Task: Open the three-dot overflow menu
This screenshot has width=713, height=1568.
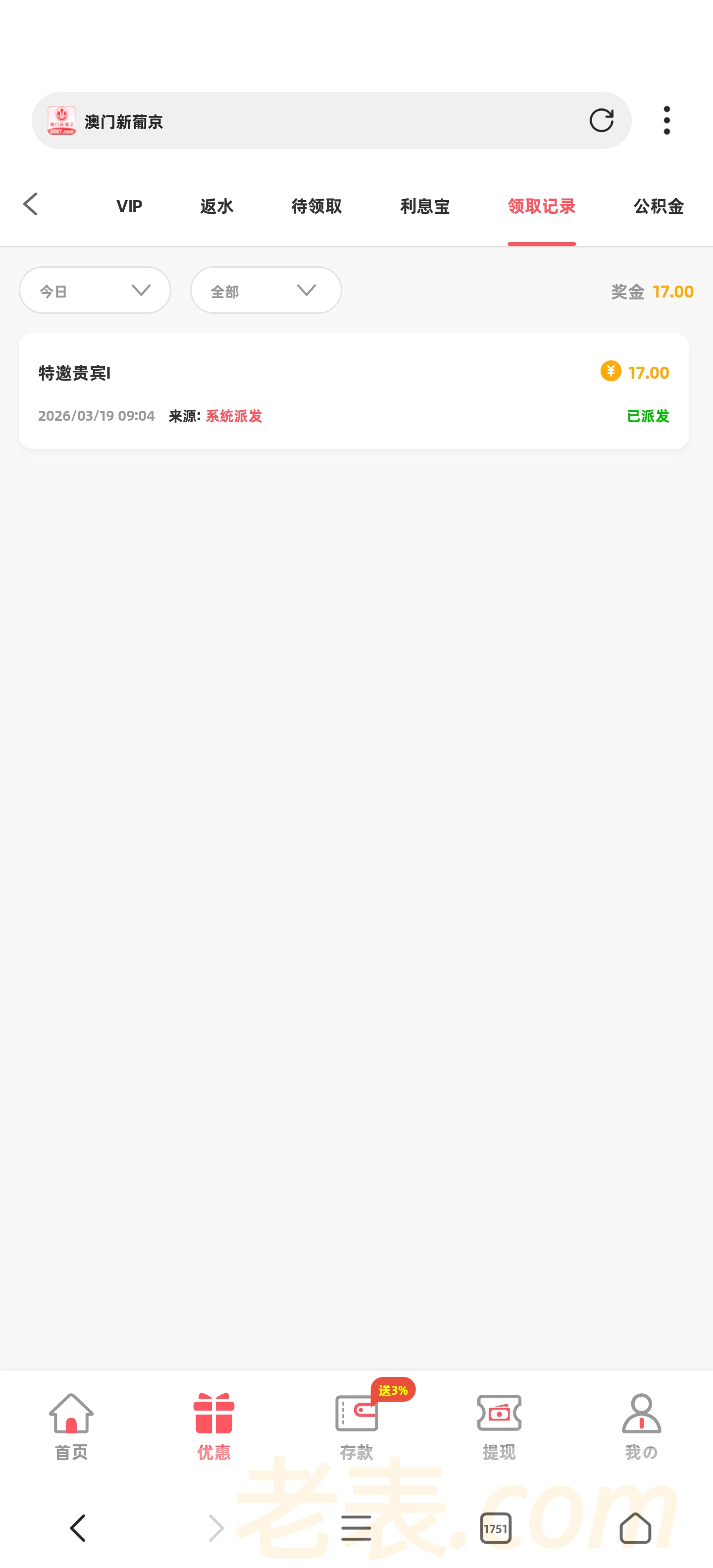Action: (x=667, y=121)
